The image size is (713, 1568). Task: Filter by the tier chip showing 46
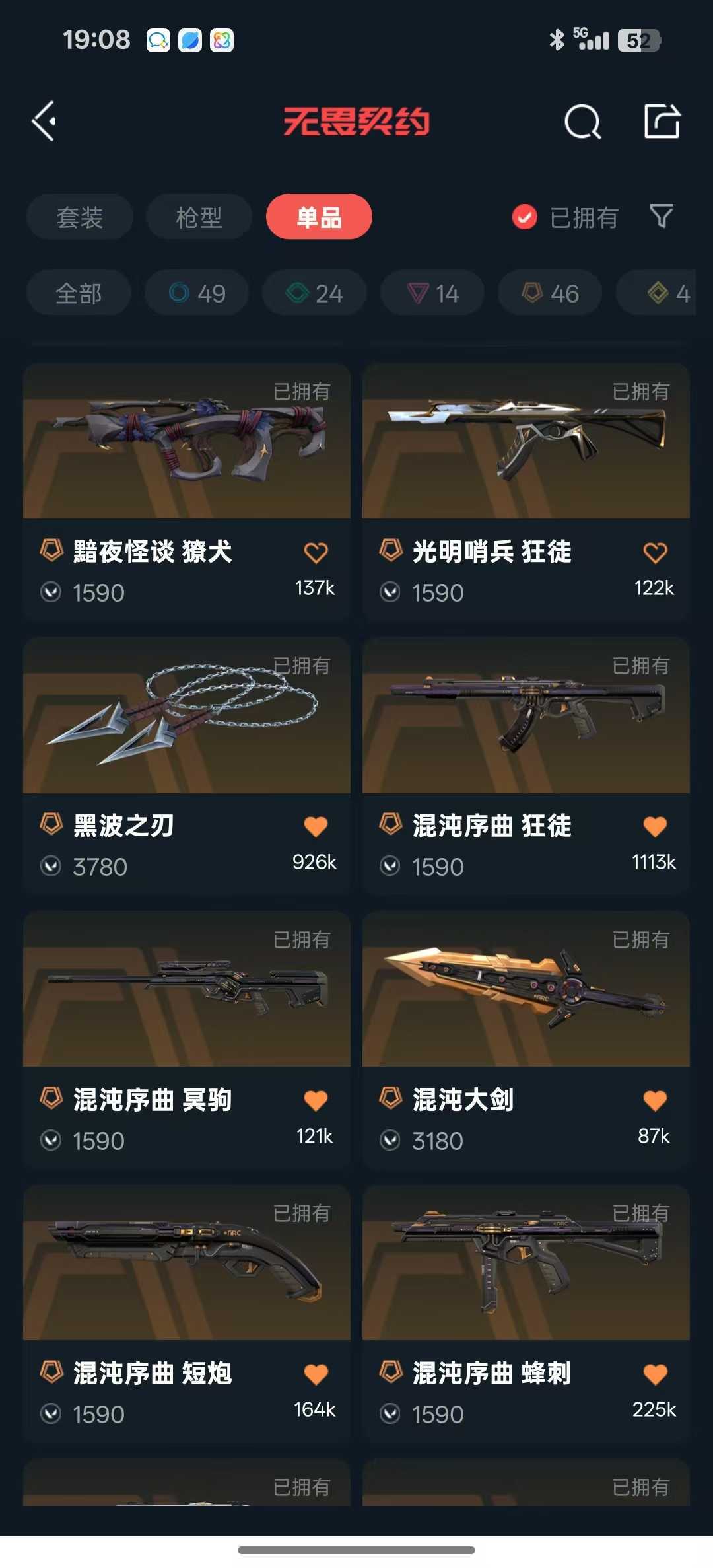tap(550, 293)
